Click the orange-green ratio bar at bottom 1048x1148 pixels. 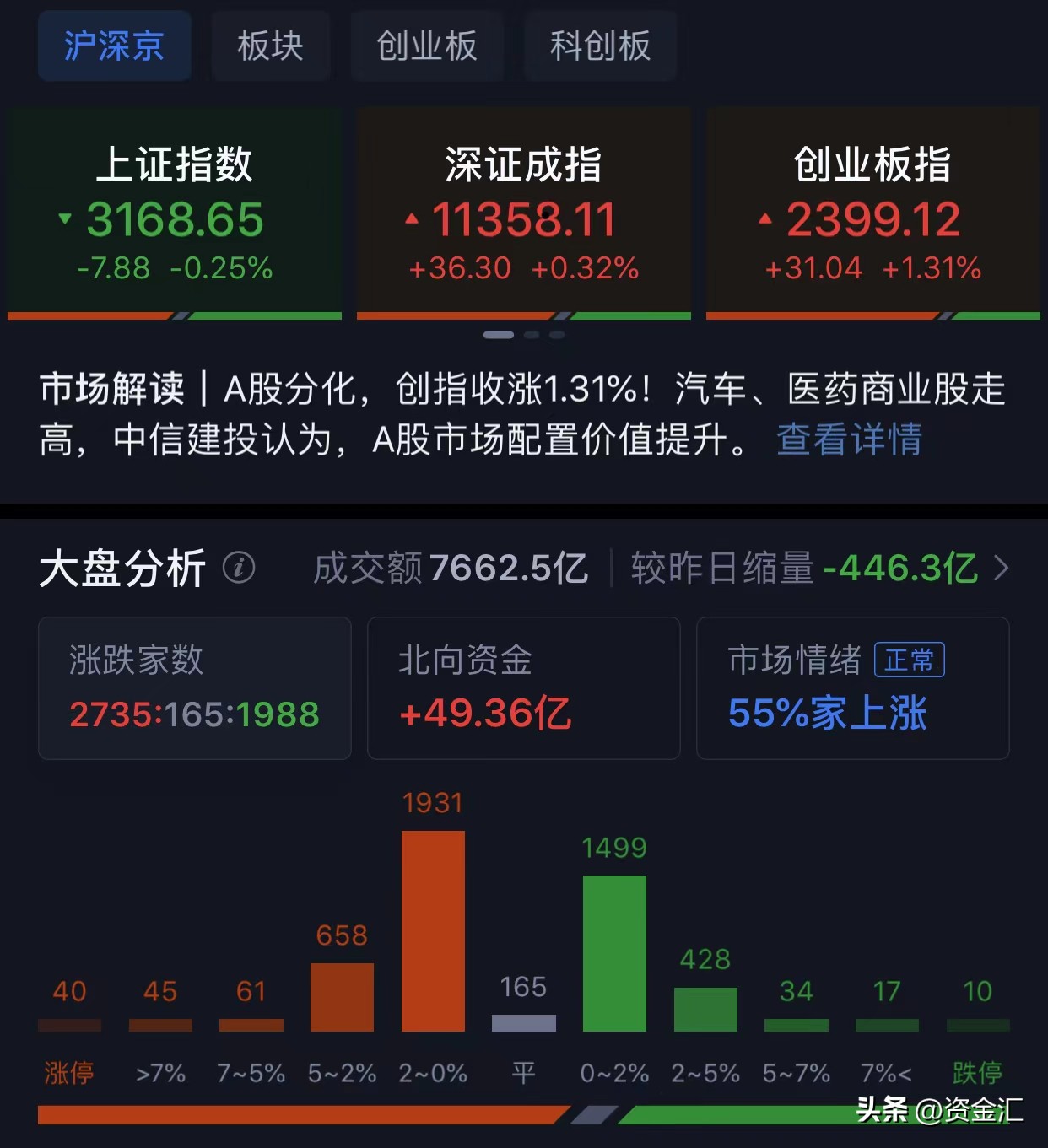click(x=523, y=1113)
